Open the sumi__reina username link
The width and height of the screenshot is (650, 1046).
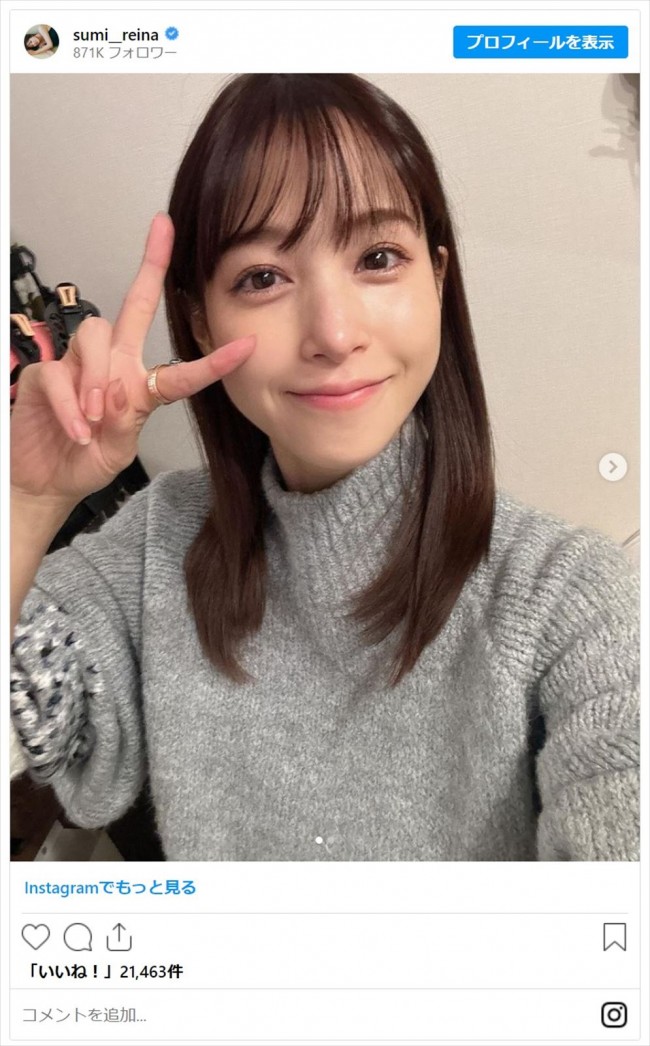115,34
